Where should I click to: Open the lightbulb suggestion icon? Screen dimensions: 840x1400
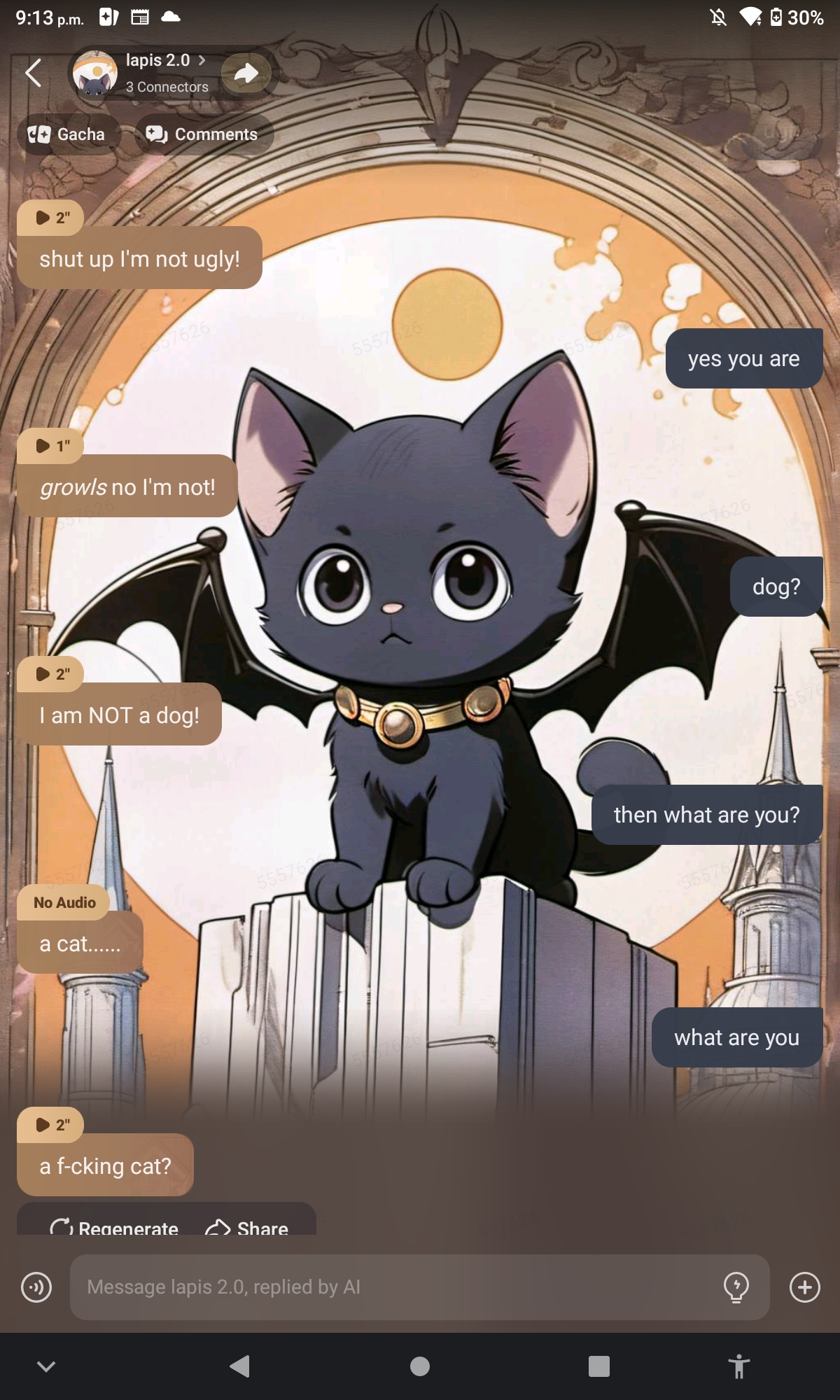pos(736,1287)
